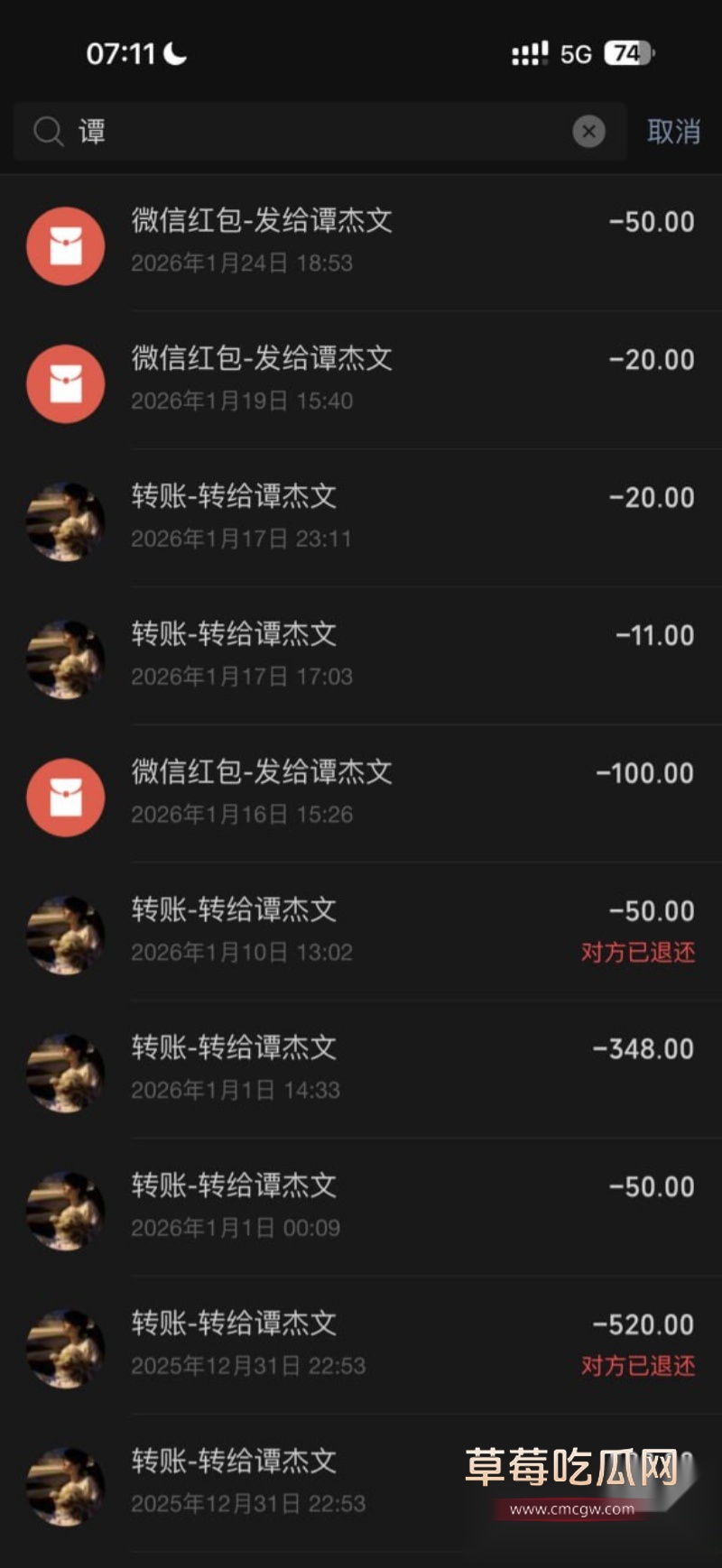Open the red packet record dated 1月19日 15:40

(361, 381)
